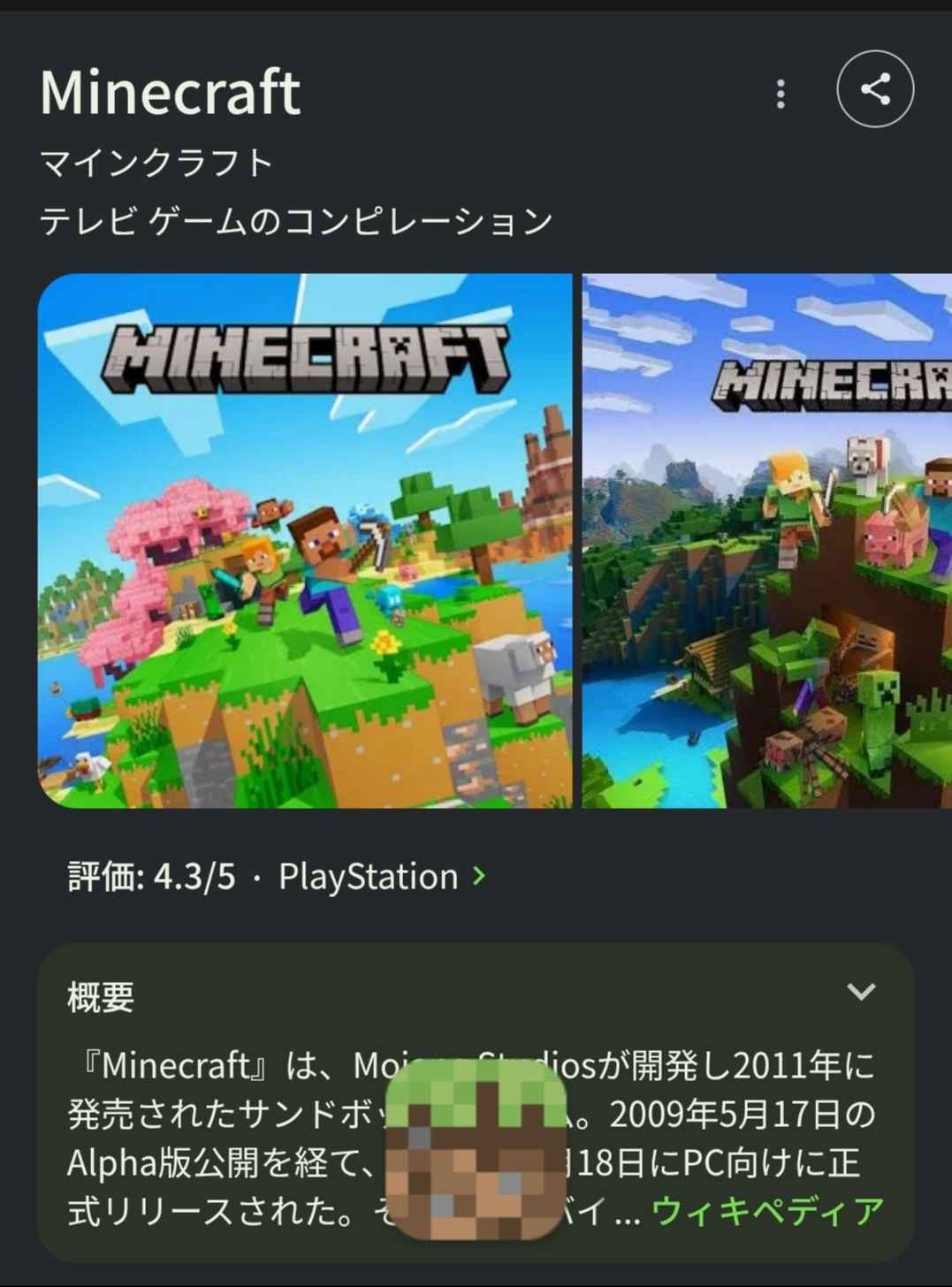The image size is (952, 1287).
Task: Open the PlayStation rating link
Action: 381,876
